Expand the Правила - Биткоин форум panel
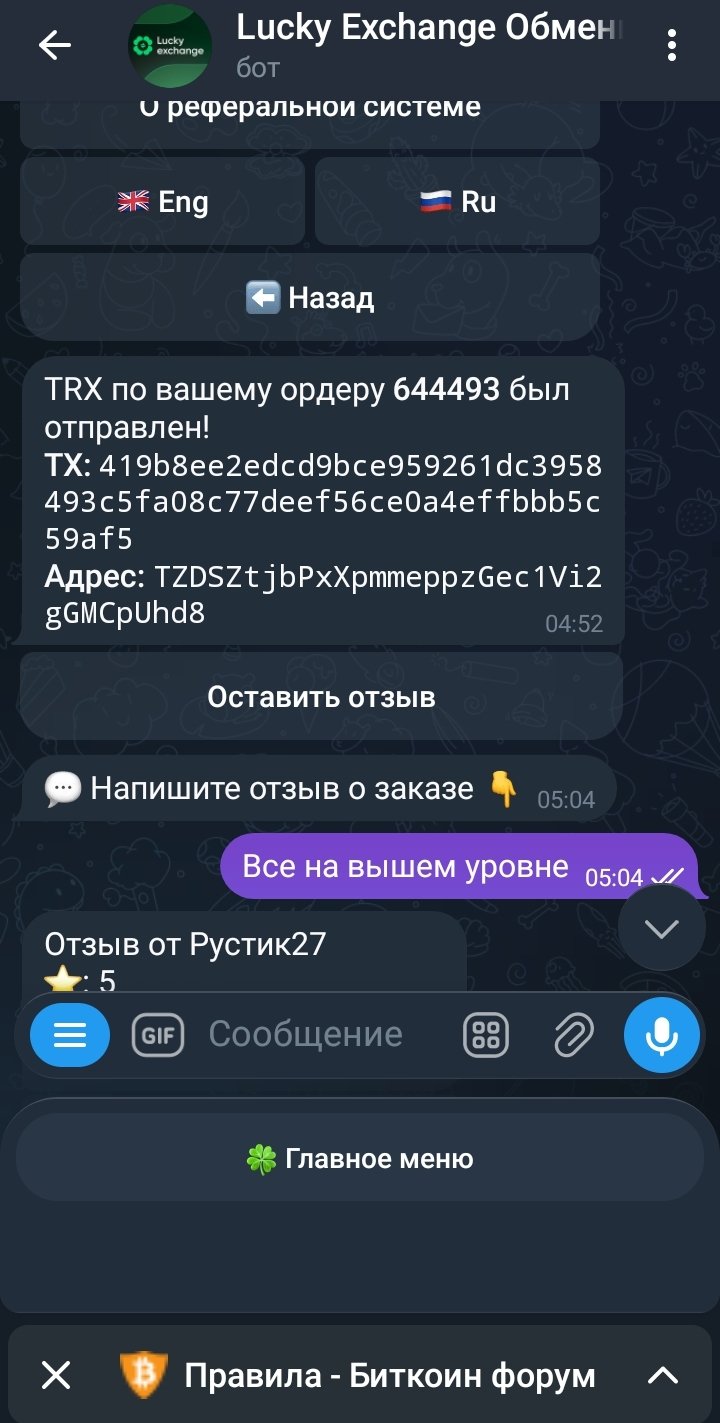The image size is (720, 1423). pyautogui.click(x=662, y=1376)
